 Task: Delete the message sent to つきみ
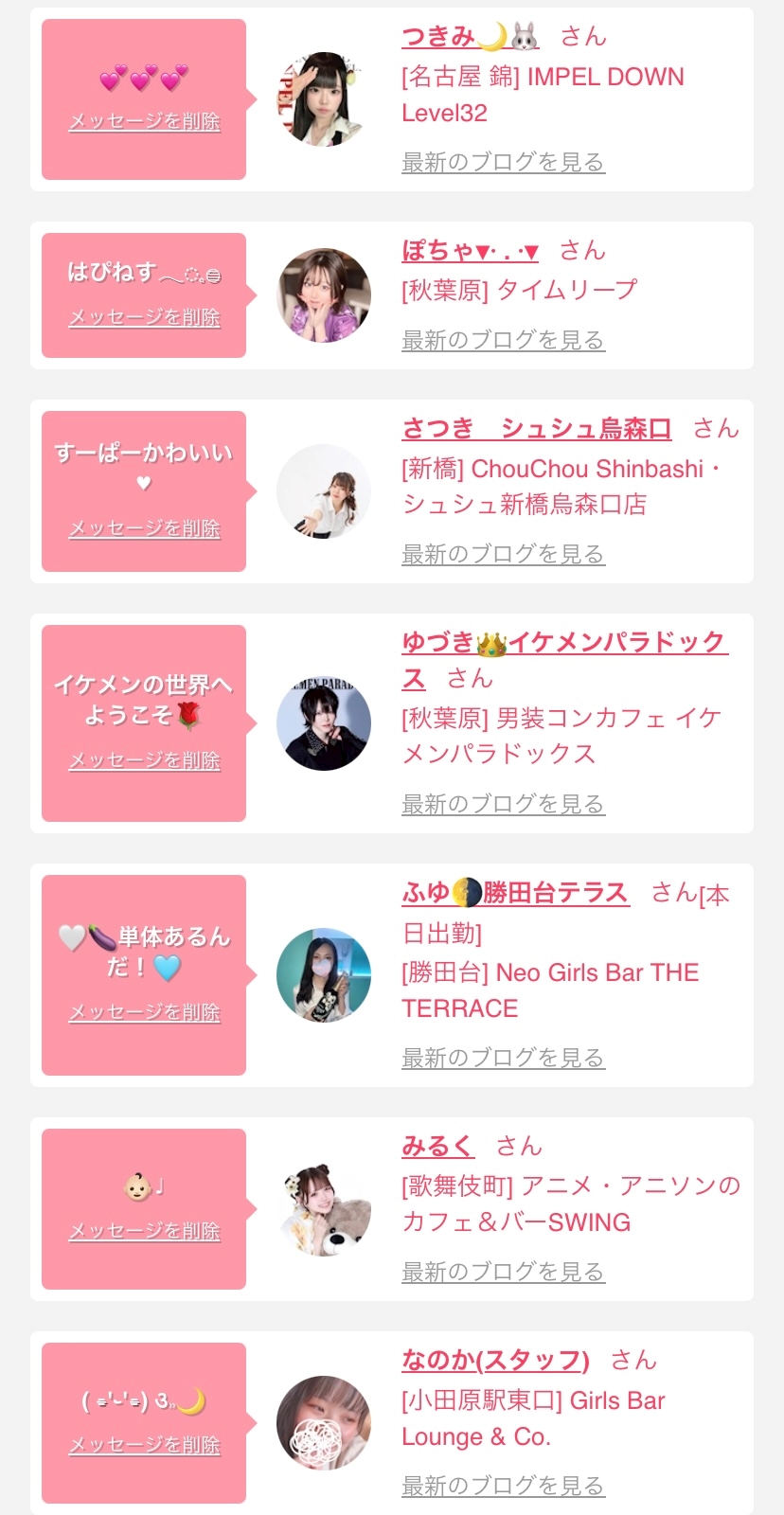click(144, 122)
